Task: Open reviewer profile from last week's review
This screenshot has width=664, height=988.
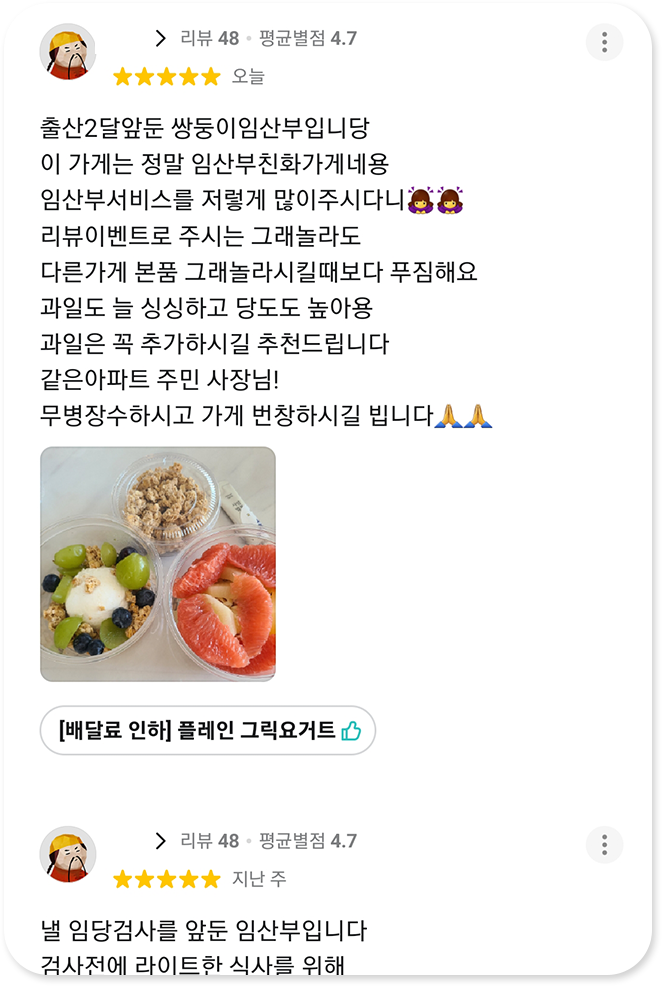Action: [x=68, y=854]
